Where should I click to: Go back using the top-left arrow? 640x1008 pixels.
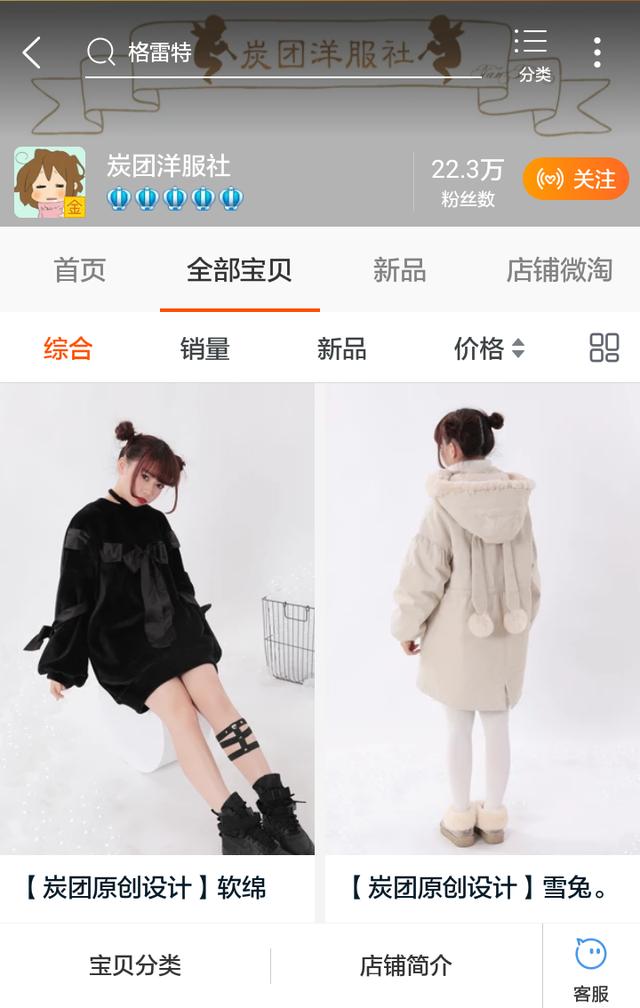32,52
